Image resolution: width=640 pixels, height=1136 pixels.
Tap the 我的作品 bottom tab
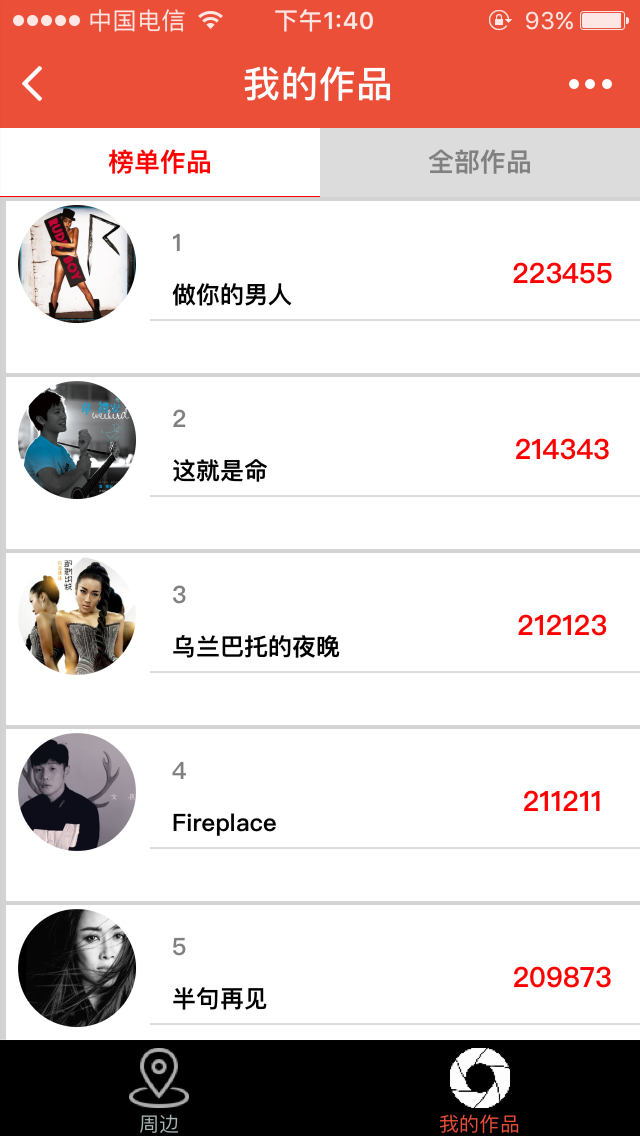[x=479, y=1089]
